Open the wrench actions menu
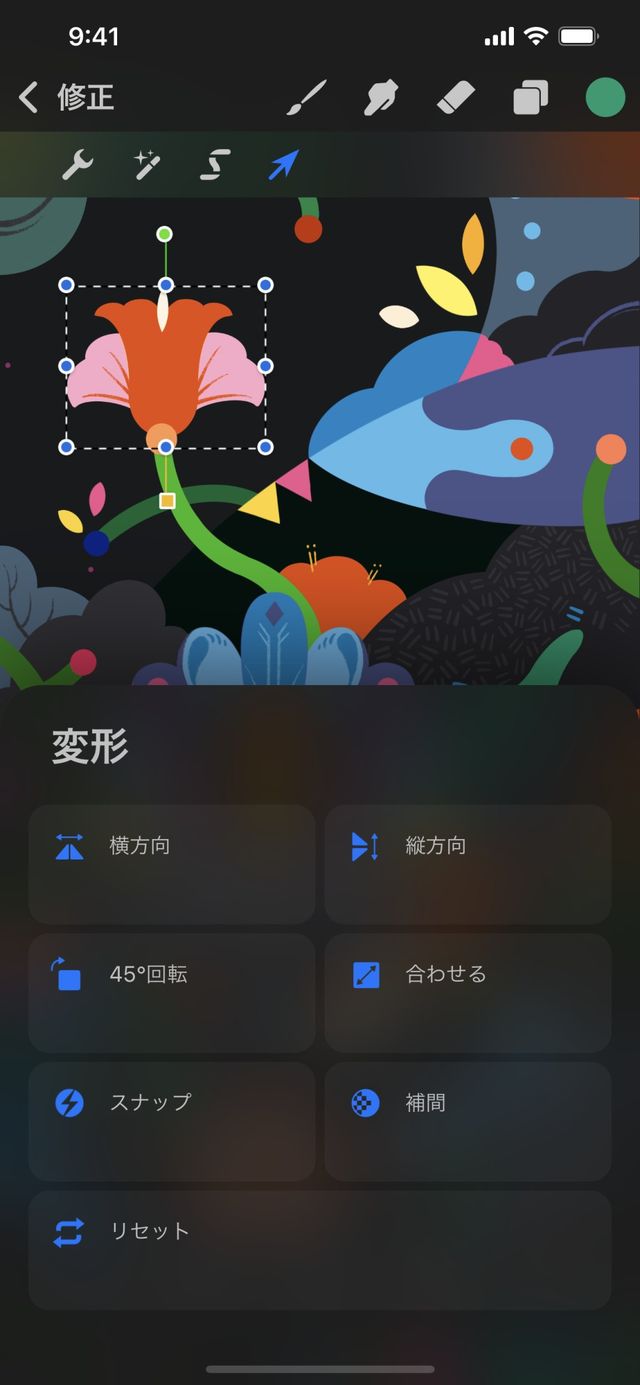Image resolution: width=640 pixels, height=1385 pixels. (x=77, y=165)
